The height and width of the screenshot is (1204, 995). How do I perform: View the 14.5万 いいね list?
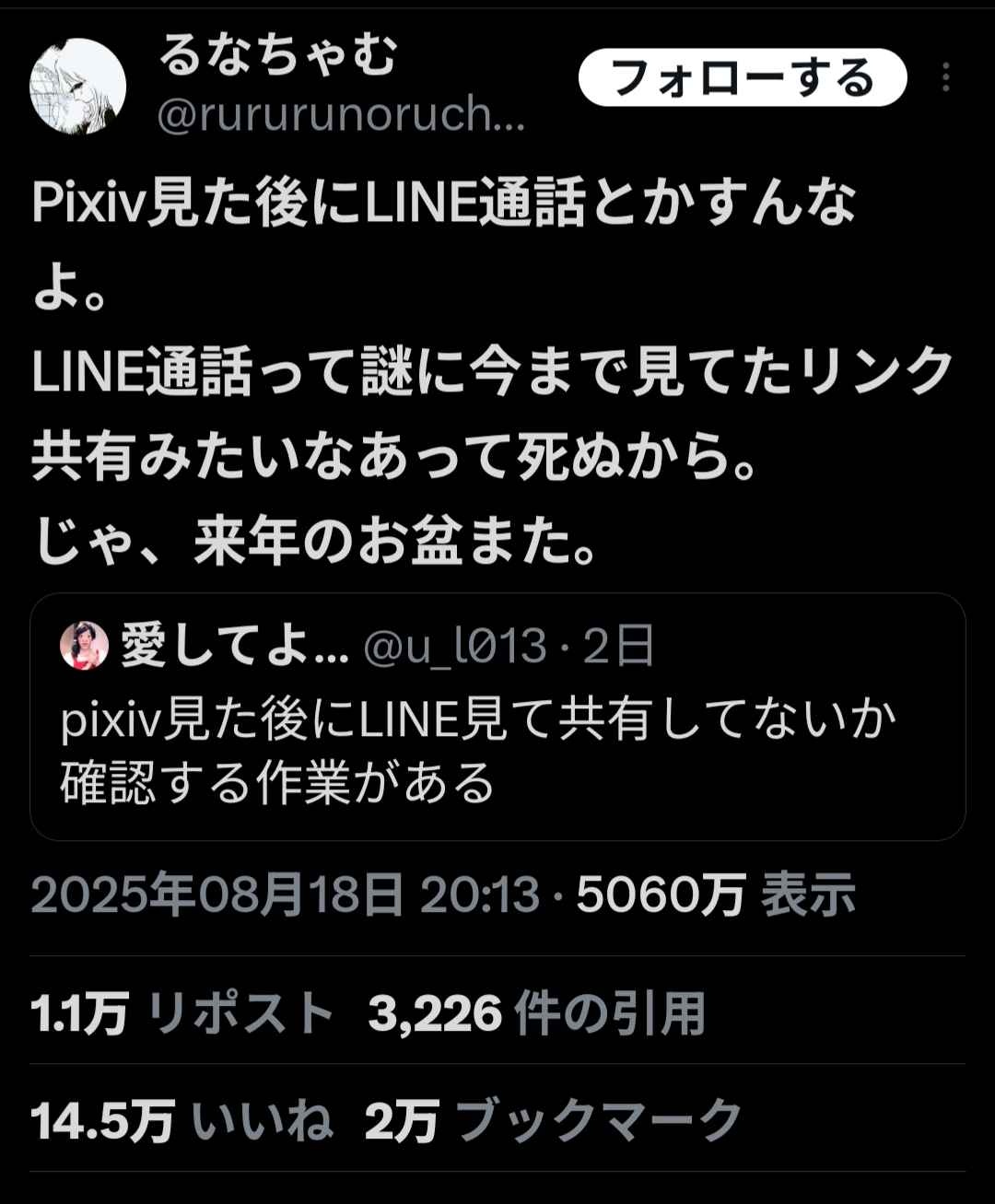pos(181,1120)
